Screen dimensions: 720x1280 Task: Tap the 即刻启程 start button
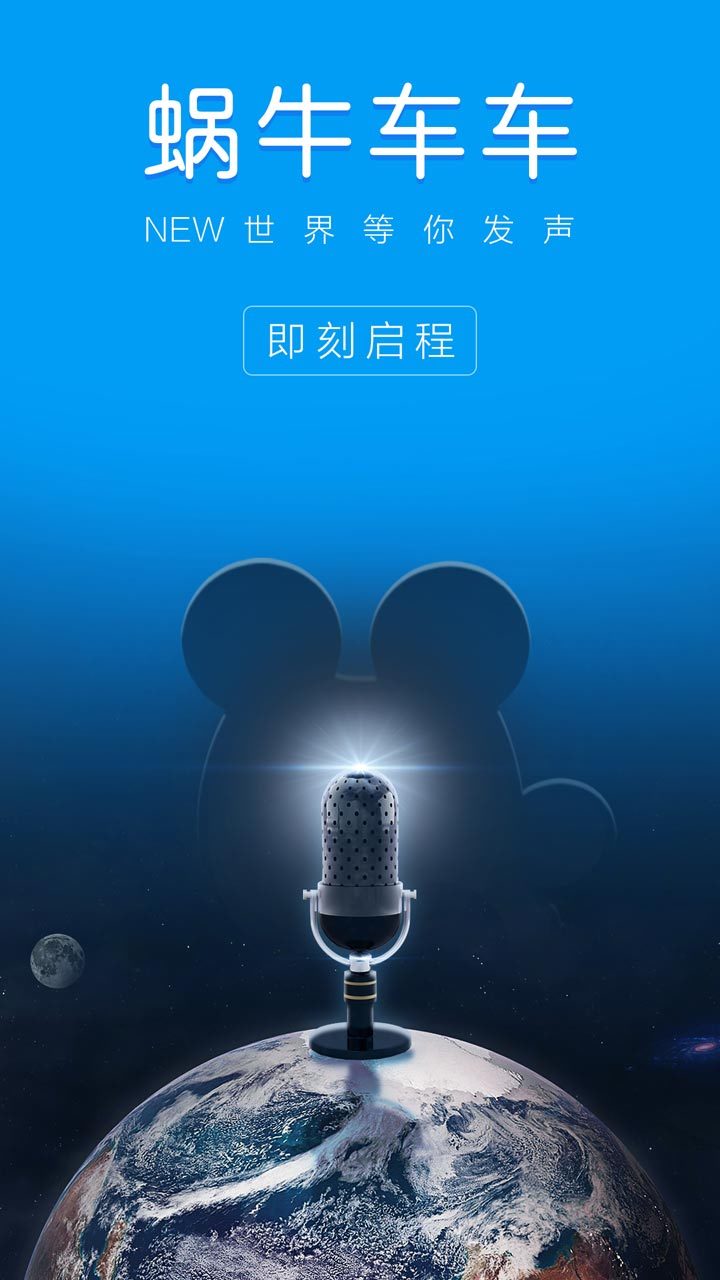click(x=360, y=341)
